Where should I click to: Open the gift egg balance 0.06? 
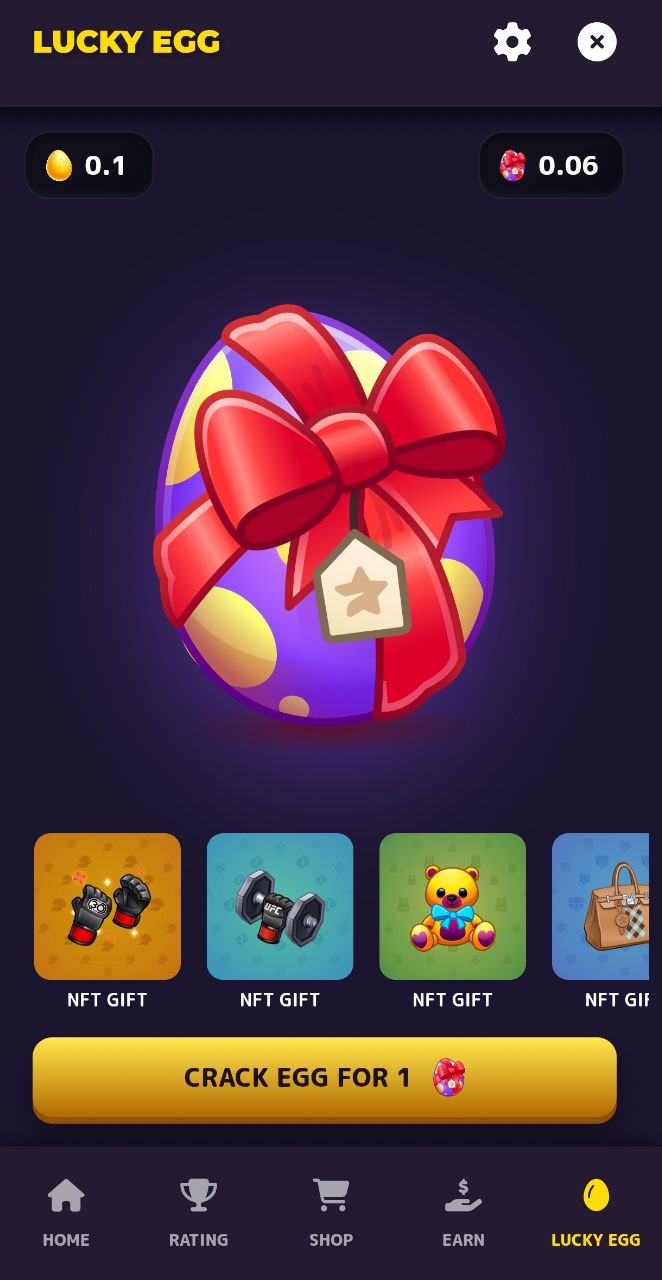(551, 165)
